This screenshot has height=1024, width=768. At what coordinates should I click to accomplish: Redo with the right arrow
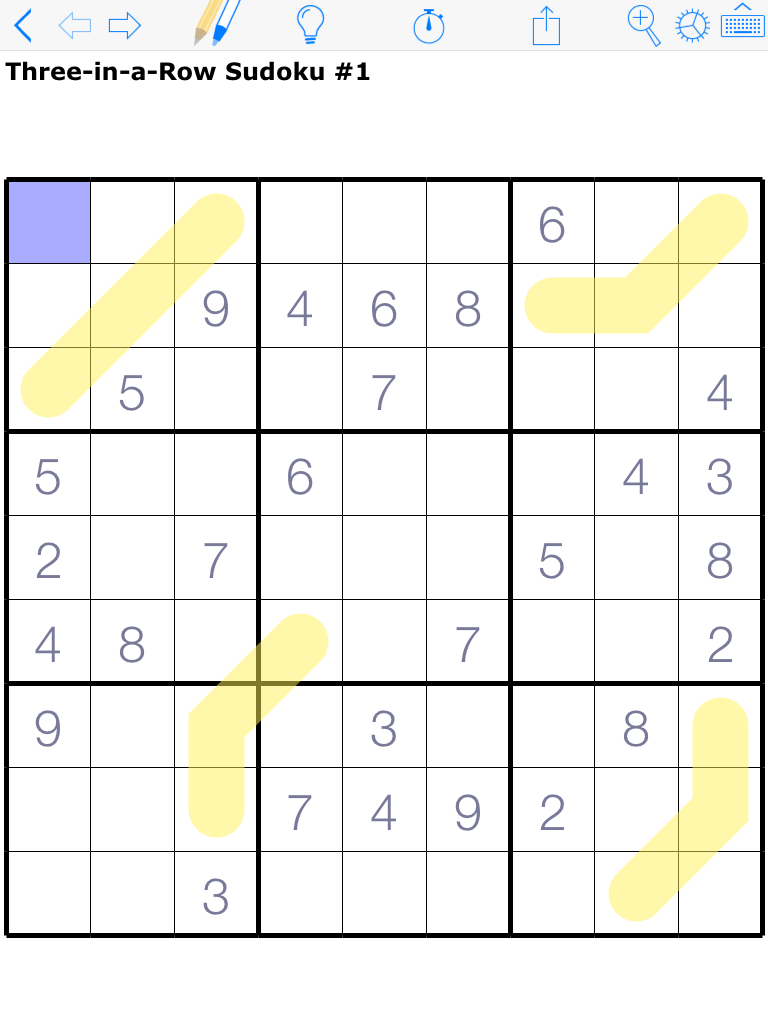tap(124, 25)
